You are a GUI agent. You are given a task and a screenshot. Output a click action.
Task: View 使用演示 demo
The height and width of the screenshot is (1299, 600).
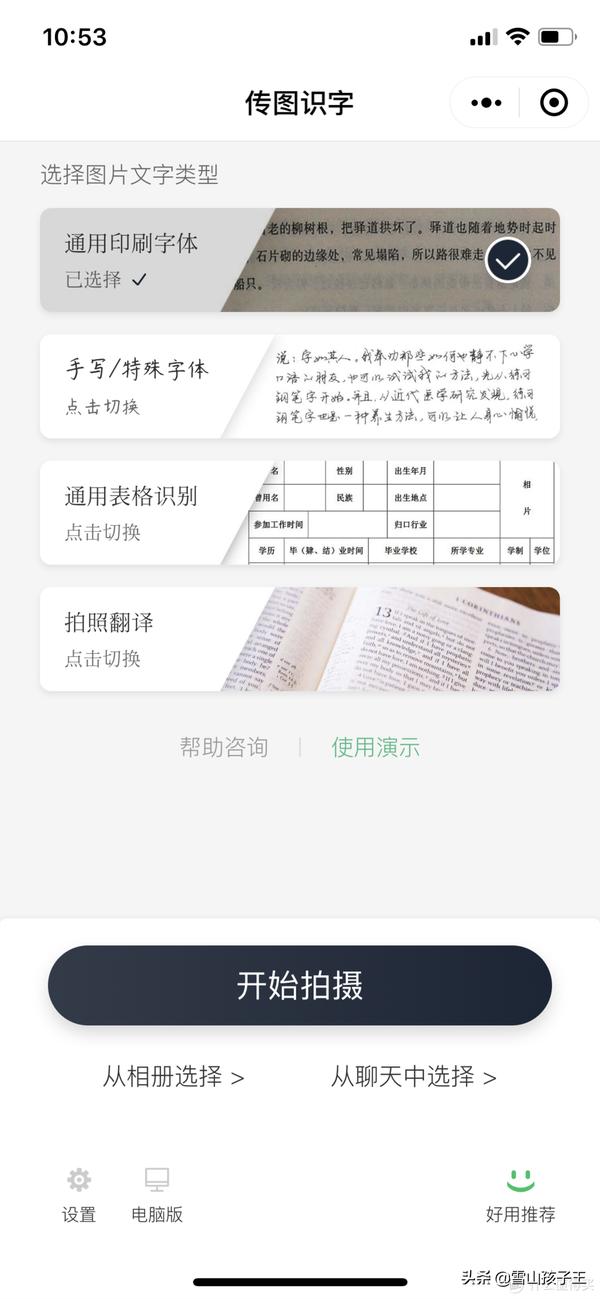(x=376, y=747)
